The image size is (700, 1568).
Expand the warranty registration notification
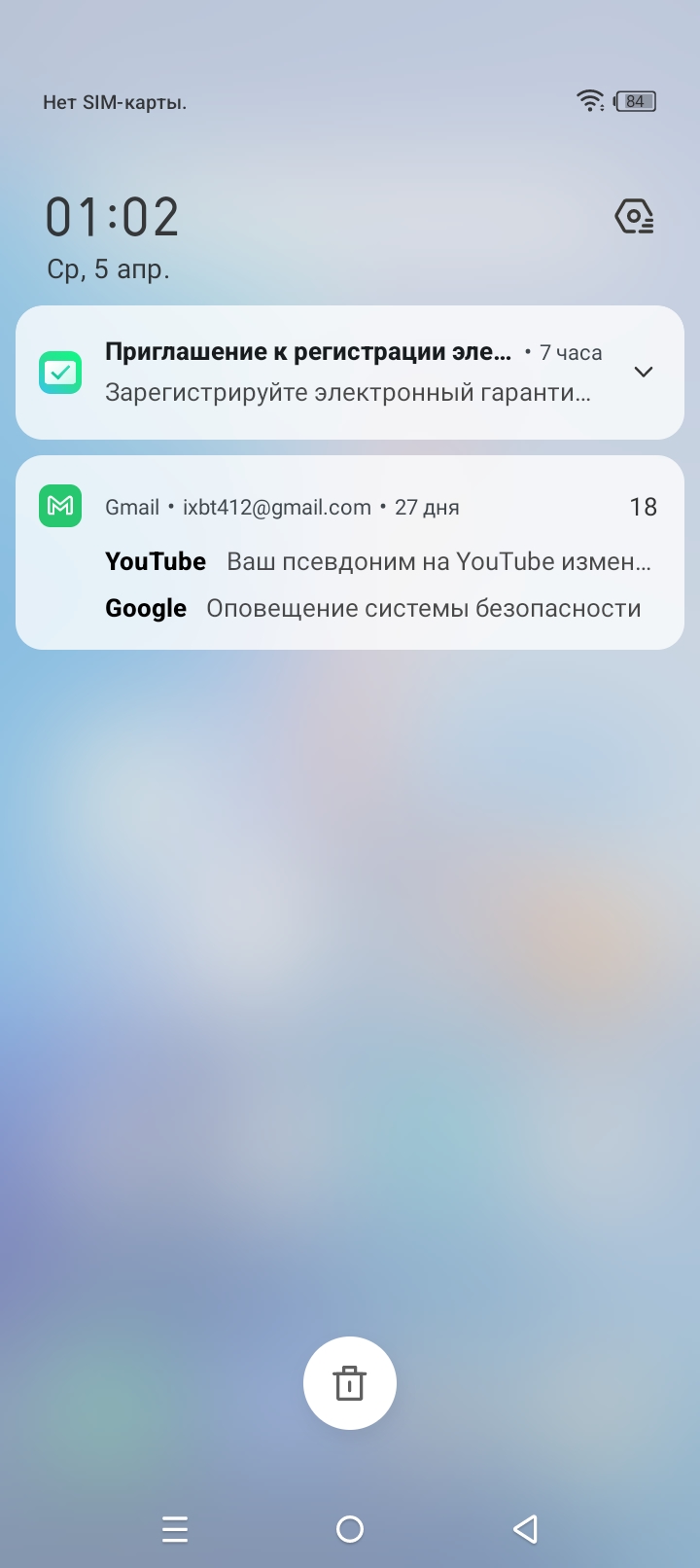(x=644, y=372)
